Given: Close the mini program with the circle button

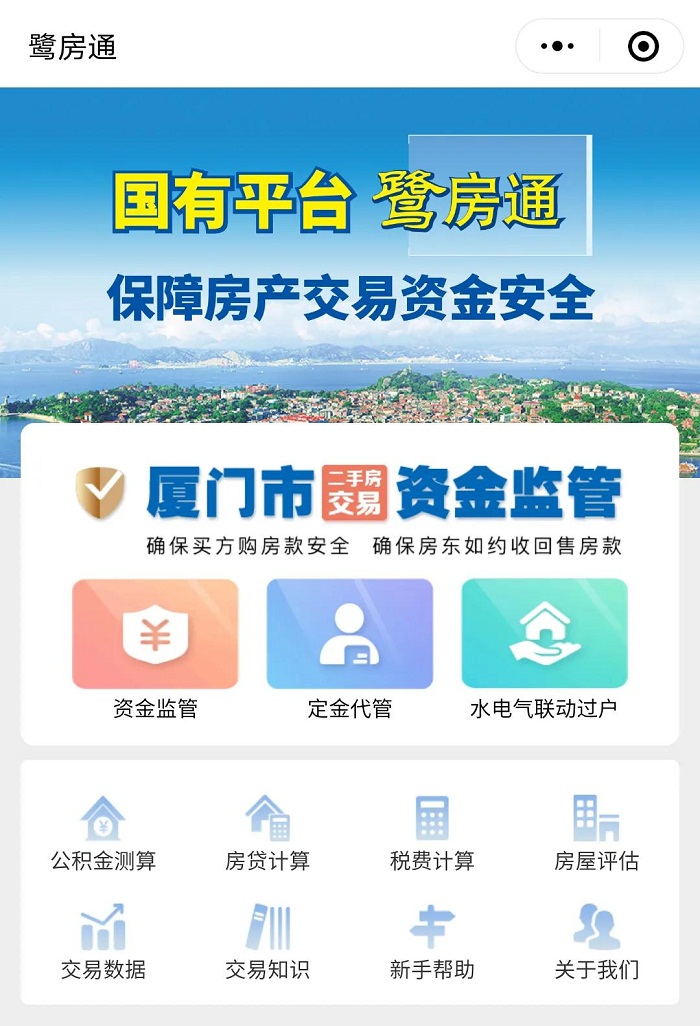Looking at the screenshot, I should pyautogui.click(x=643, y=46).
